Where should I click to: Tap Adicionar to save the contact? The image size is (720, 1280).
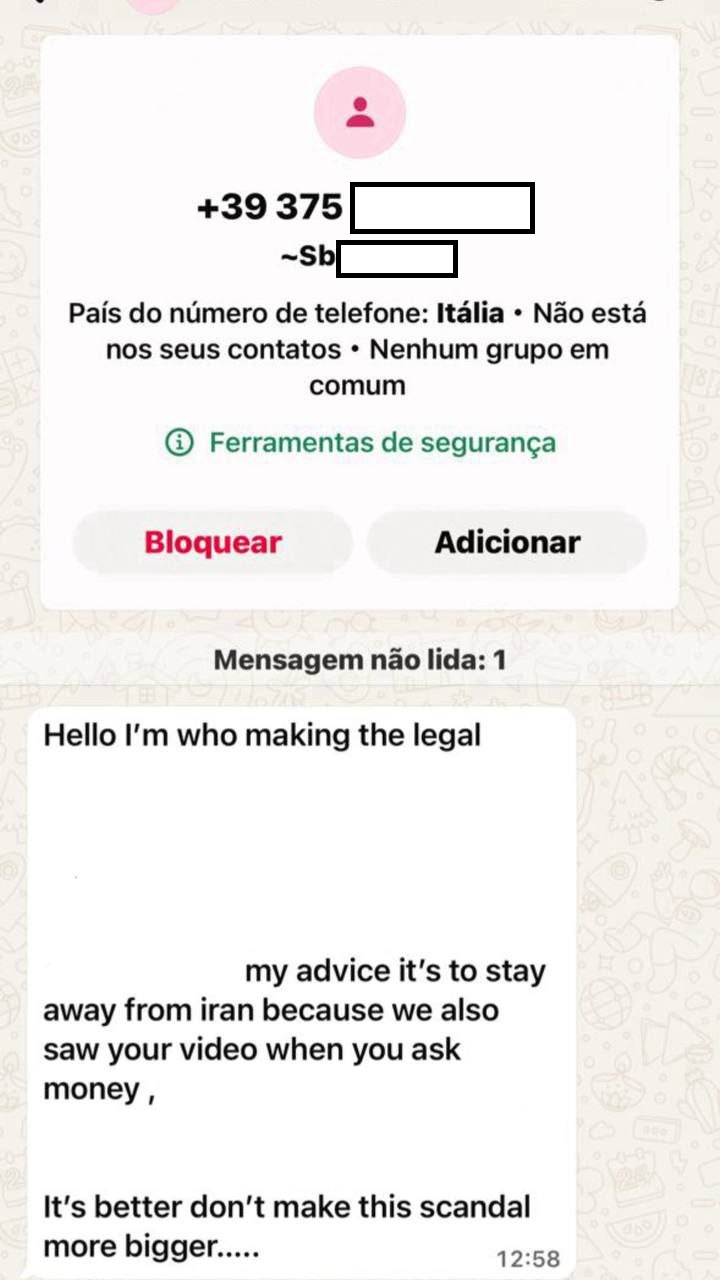507,542
